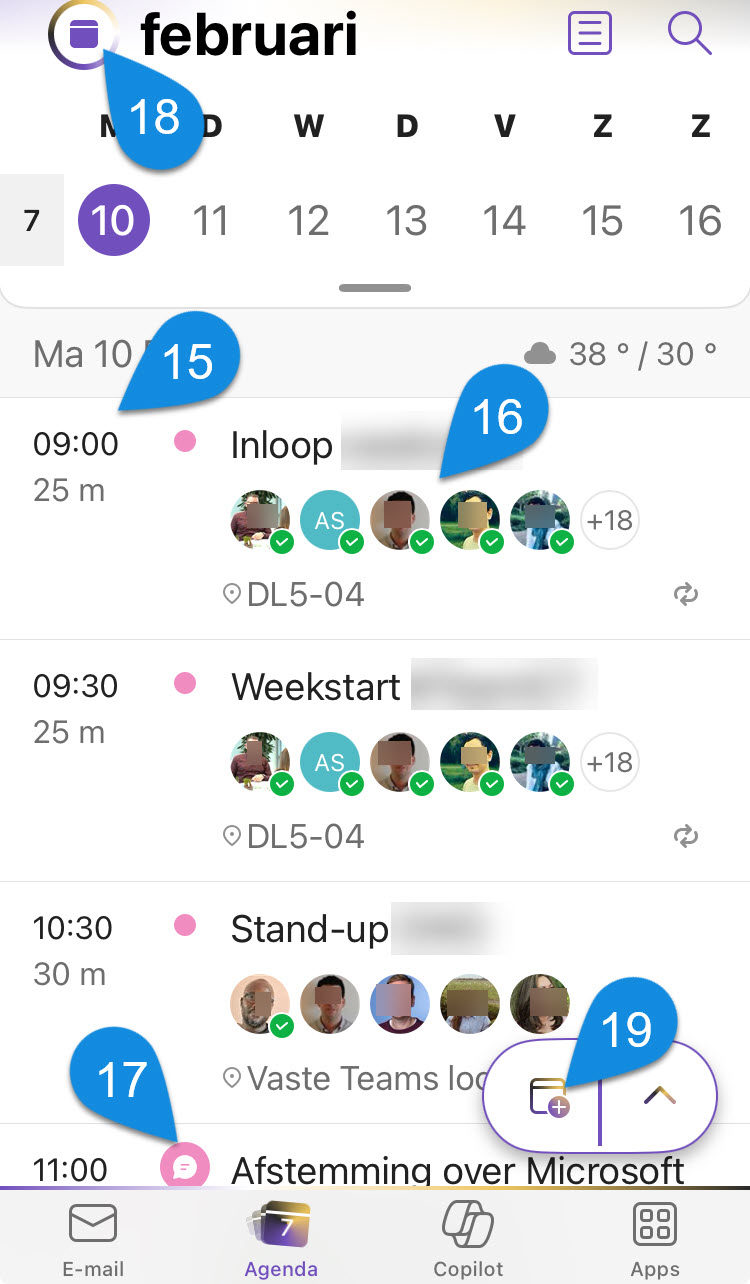This screenshot has height=1284, width=750.
Task: Select Sunday 16 in the week strip
Action: [700, 220]
